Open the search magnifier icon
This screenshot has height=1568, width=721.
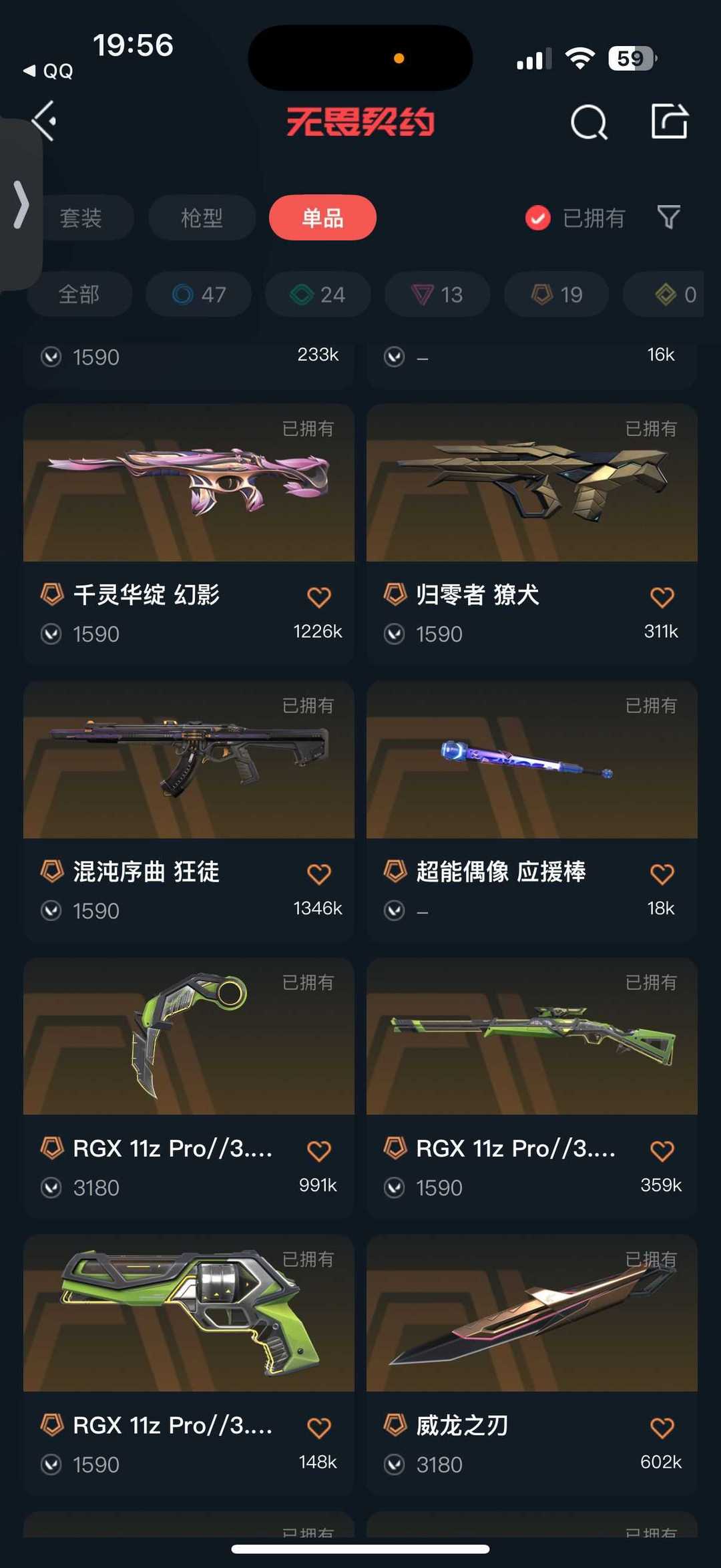589,122
